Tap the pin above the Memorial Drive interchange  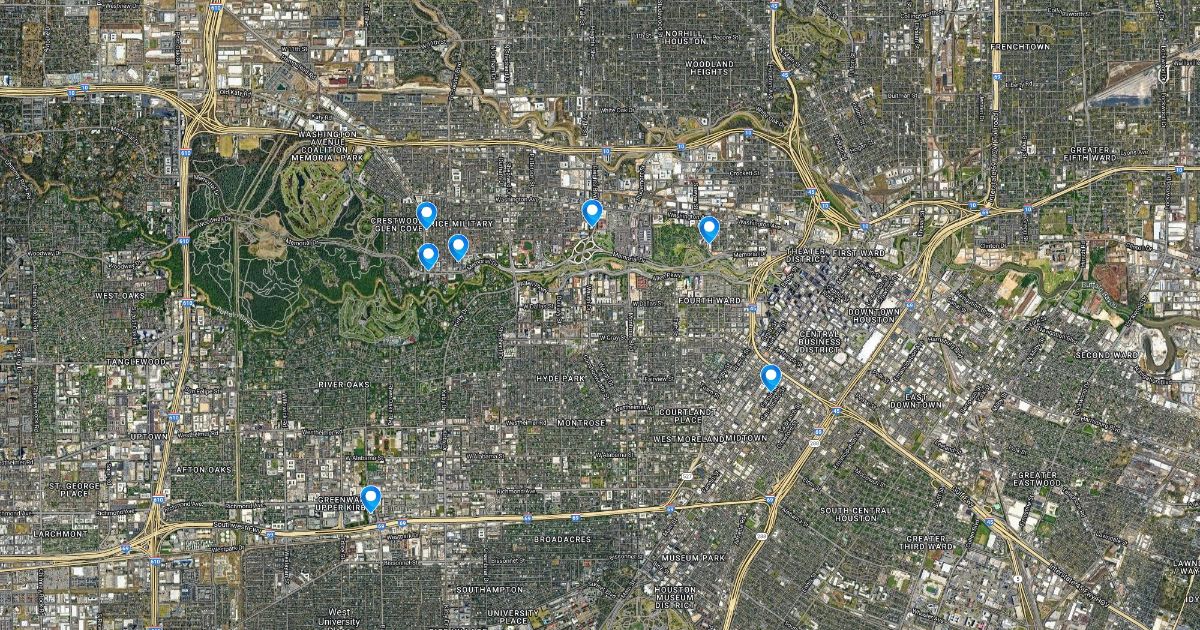(592, 211)
